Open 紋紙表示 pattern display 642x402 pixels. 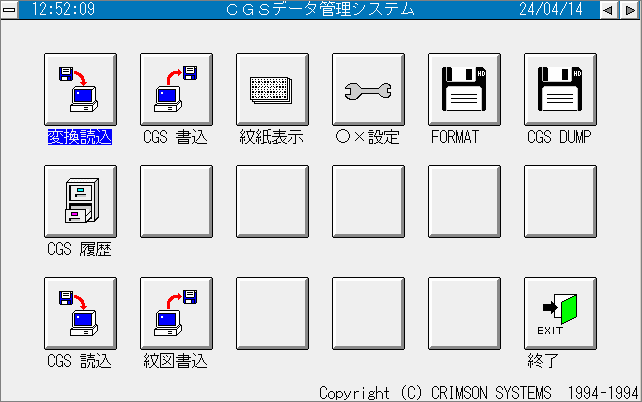click(272, 90)
